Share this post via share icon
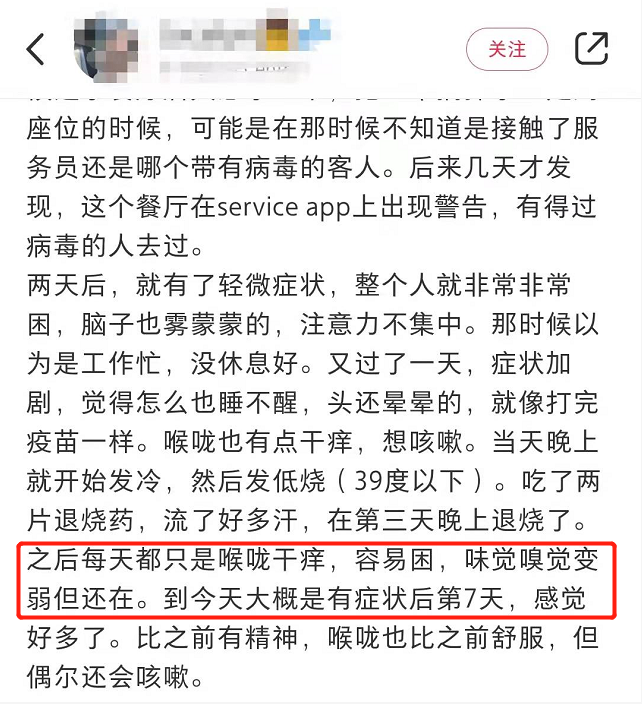This screenshot has height=704, width=642. pyautogui.click(x=591, y=49)
